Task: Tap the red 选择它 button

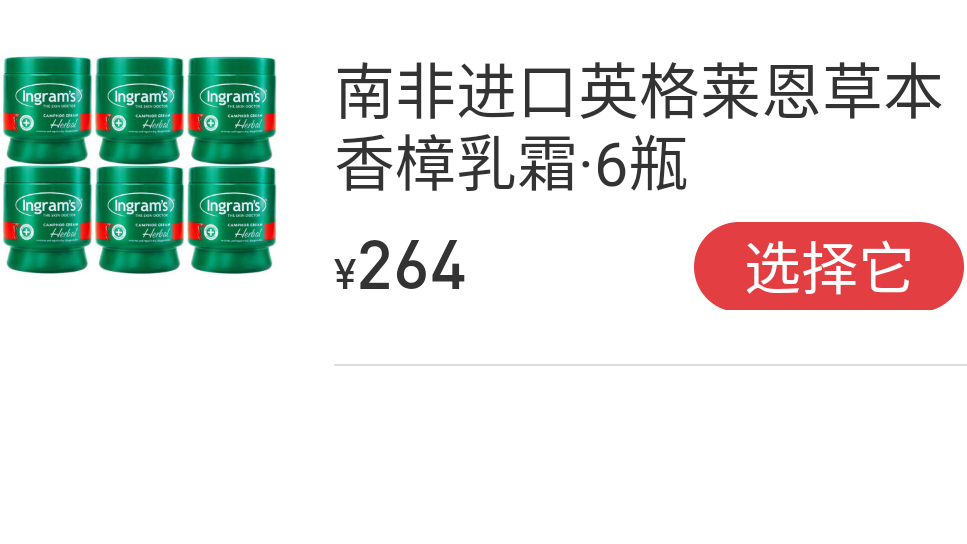Action: [828, 267]
